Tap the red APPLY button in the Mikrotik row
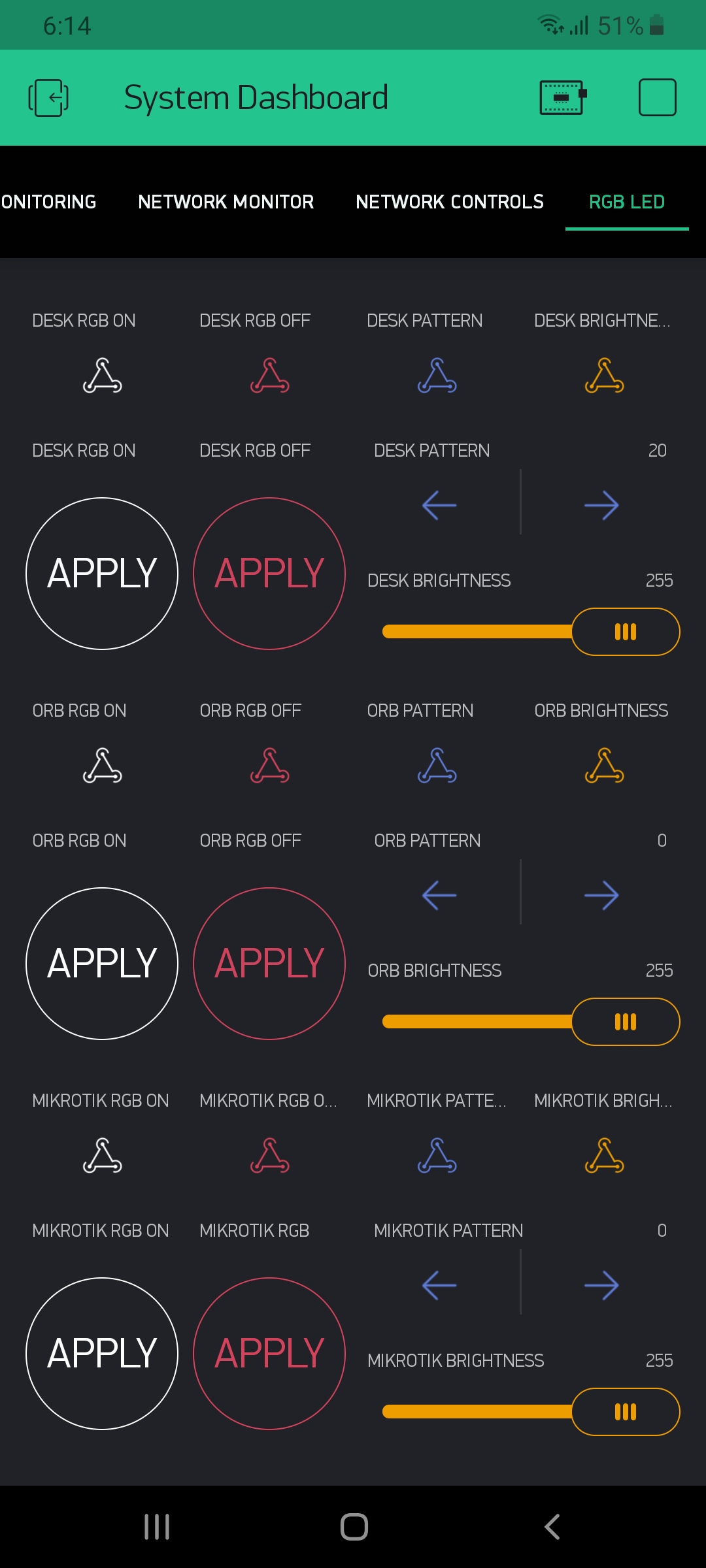Image resolution: width=706 pixels, height=1568 pixels. tap(269, 1354)
